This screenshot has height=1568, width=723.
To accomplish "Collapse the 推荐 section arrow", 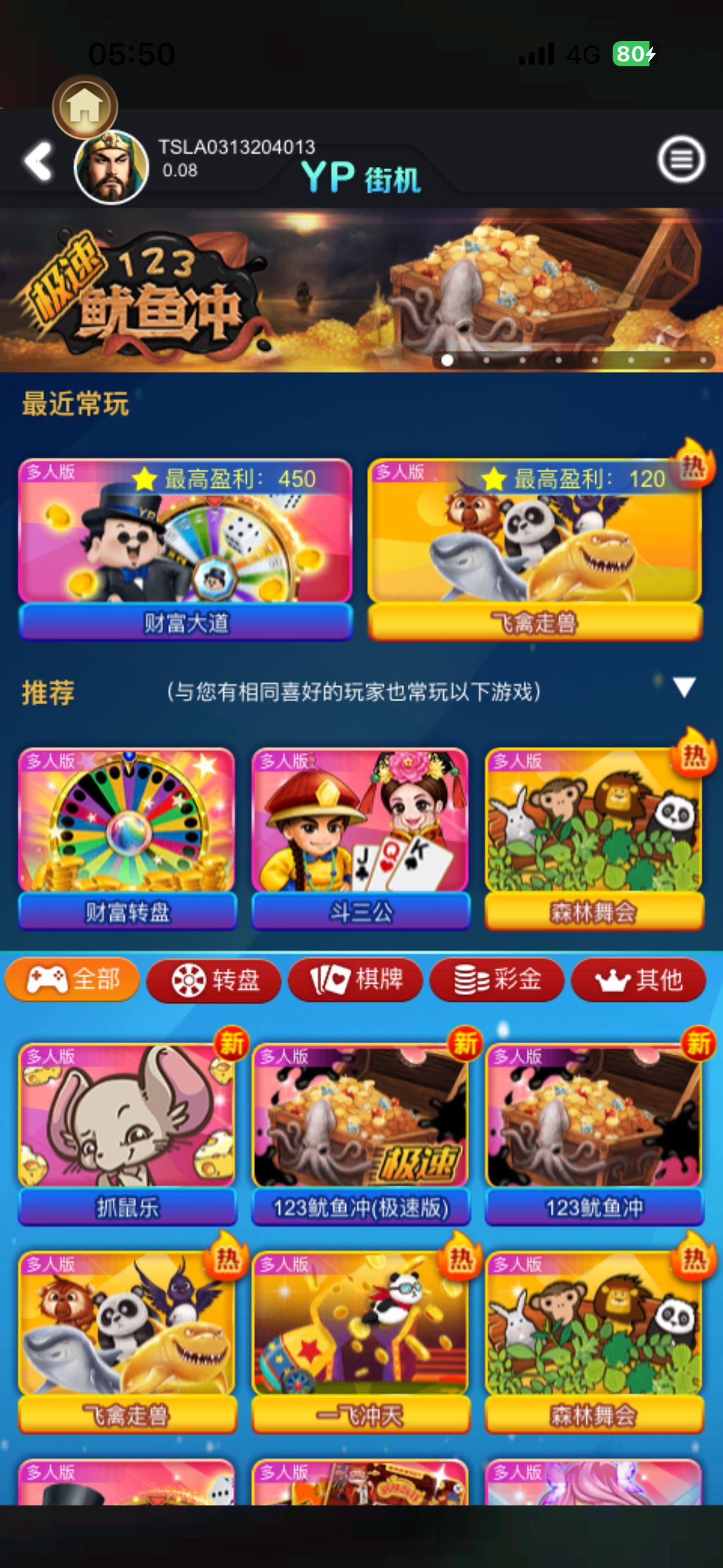I will [x=684, y=687].
